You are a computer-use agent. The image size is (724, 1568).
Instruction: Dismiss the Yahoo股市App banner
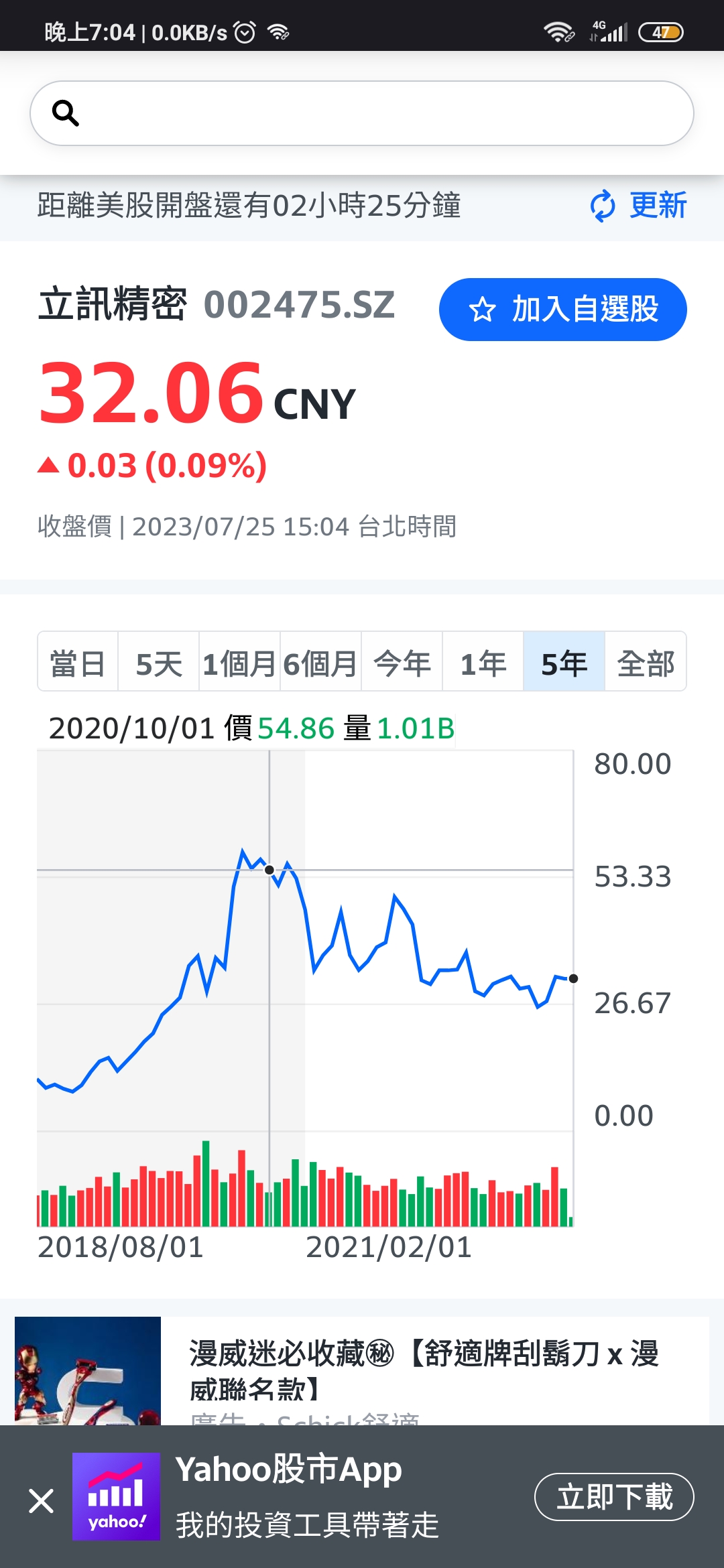pos(42,1500)
